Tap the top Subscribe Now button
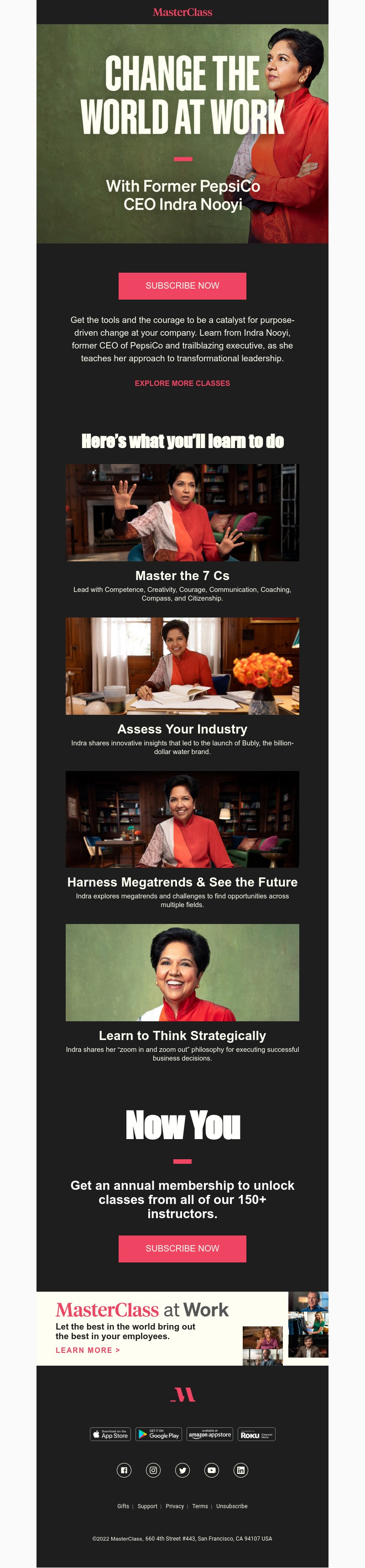Viewport: 365px width, 1568px height. pyautogui.click(x=182, y=285)
